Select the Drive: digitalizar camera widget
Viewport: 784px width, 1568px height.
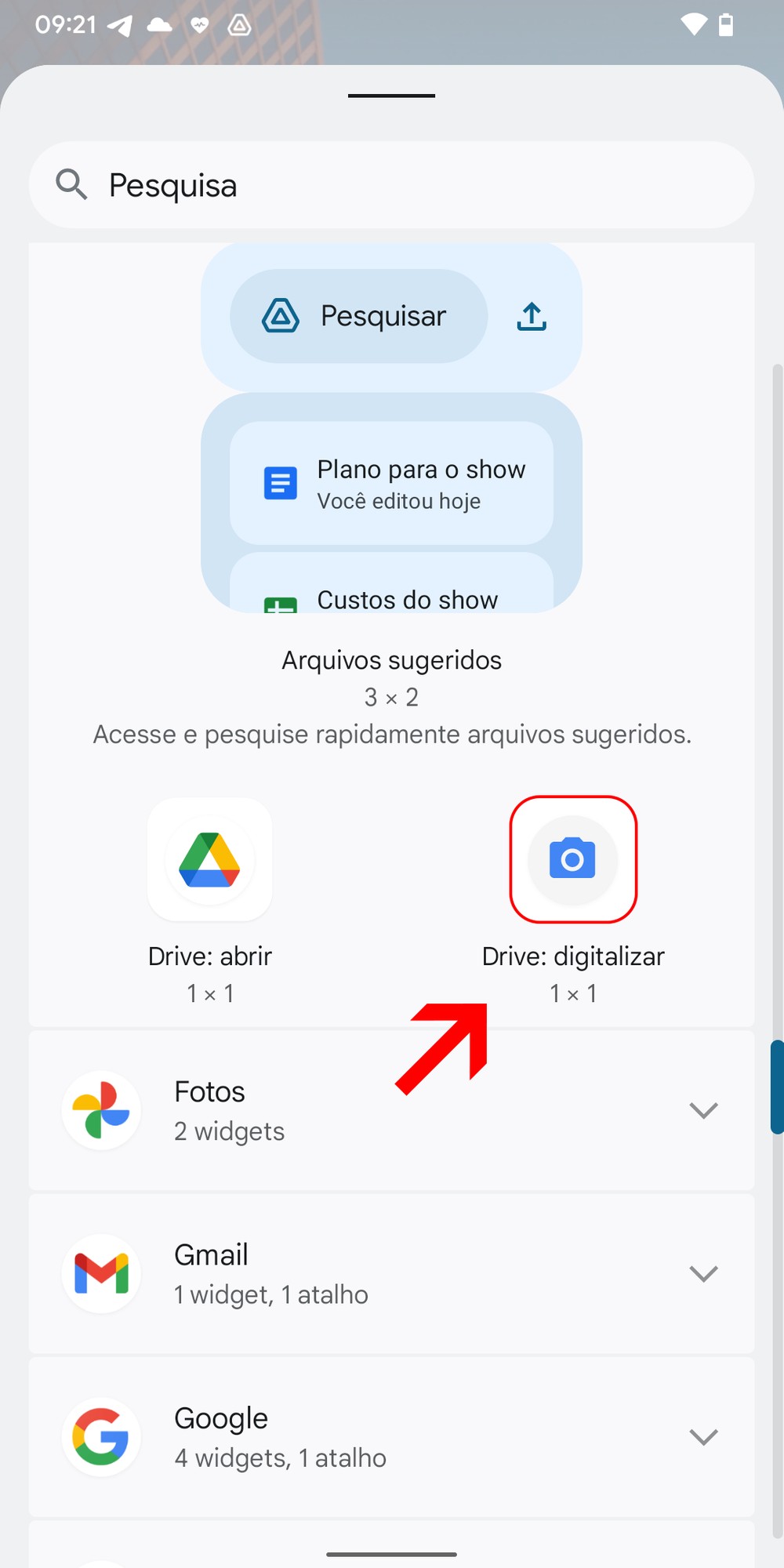573,860
